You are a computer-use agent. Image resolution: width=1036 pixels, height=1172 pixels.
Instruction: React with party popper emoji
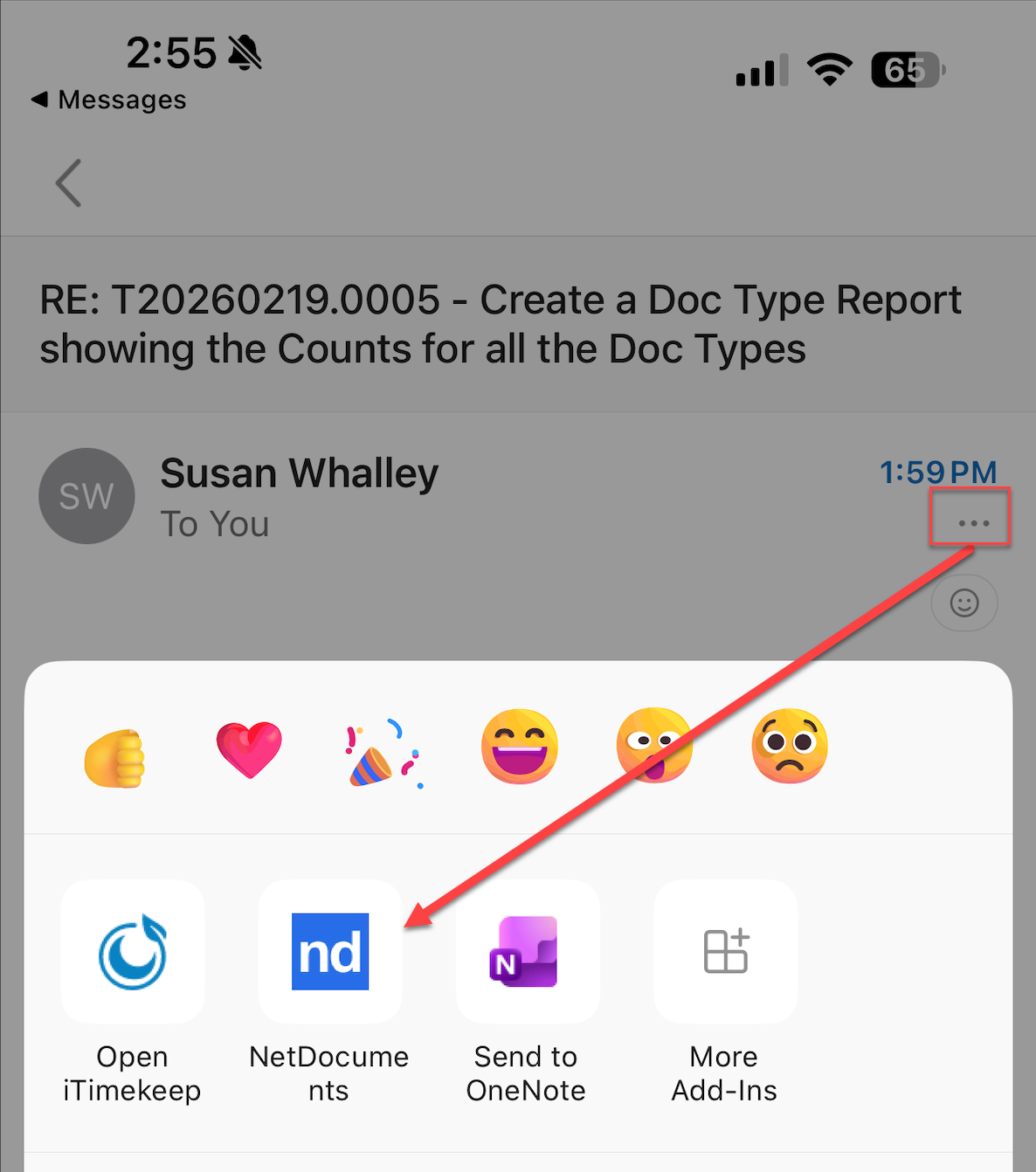click(x=384, y=754)
